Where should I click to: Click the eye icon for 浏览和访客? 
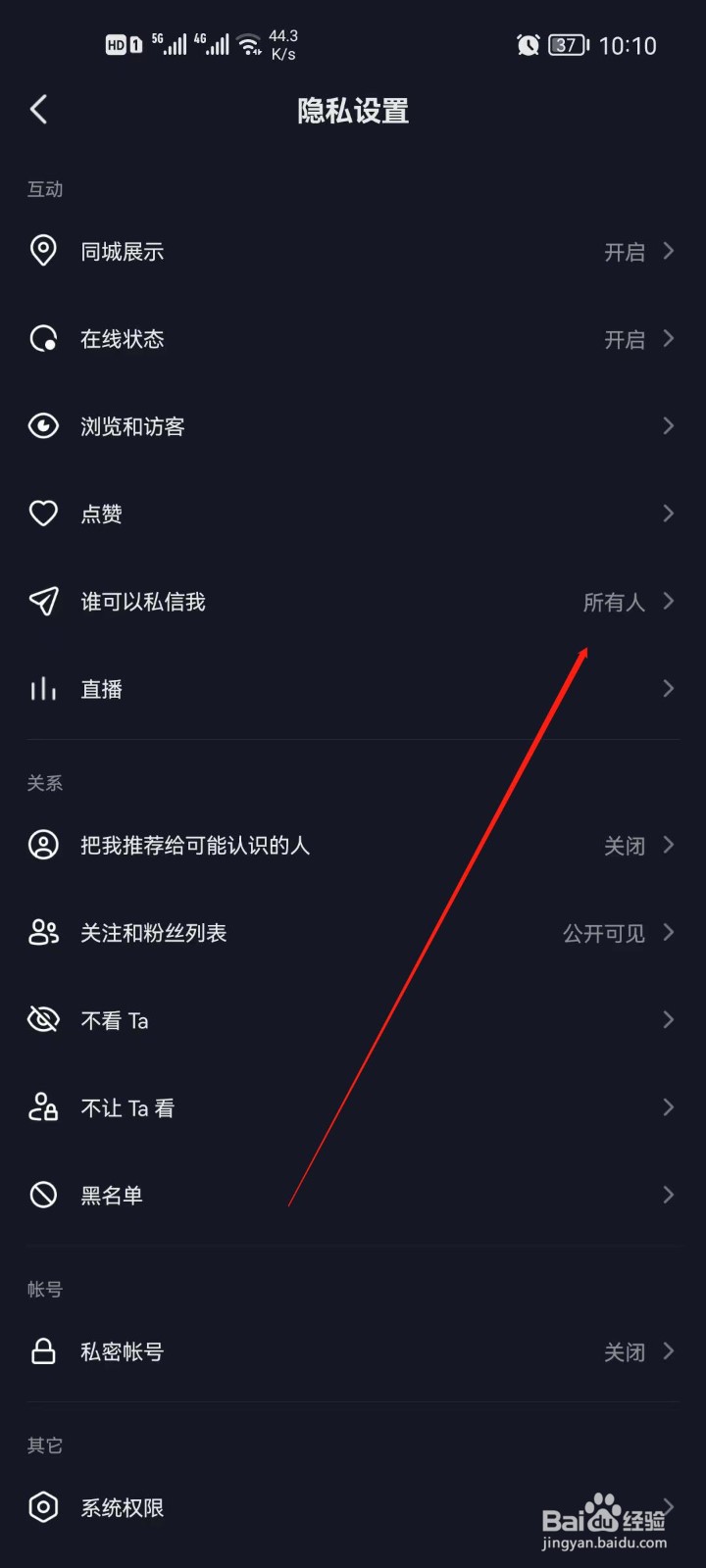coord(43,426)
